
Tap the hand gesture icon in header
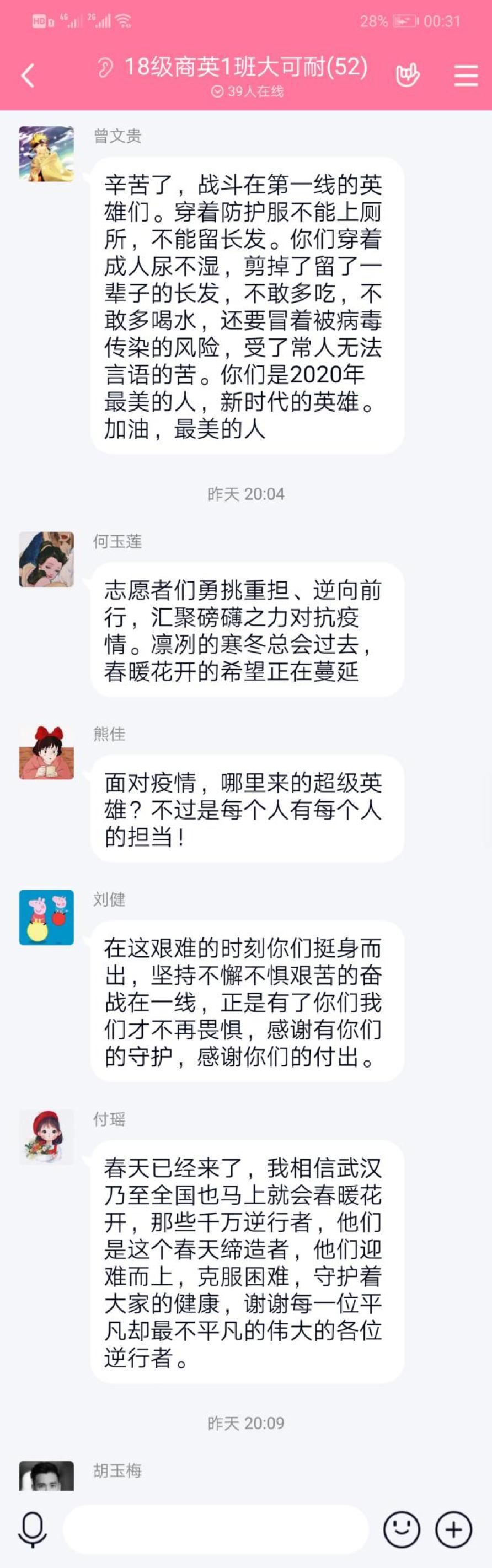(408, 76)
